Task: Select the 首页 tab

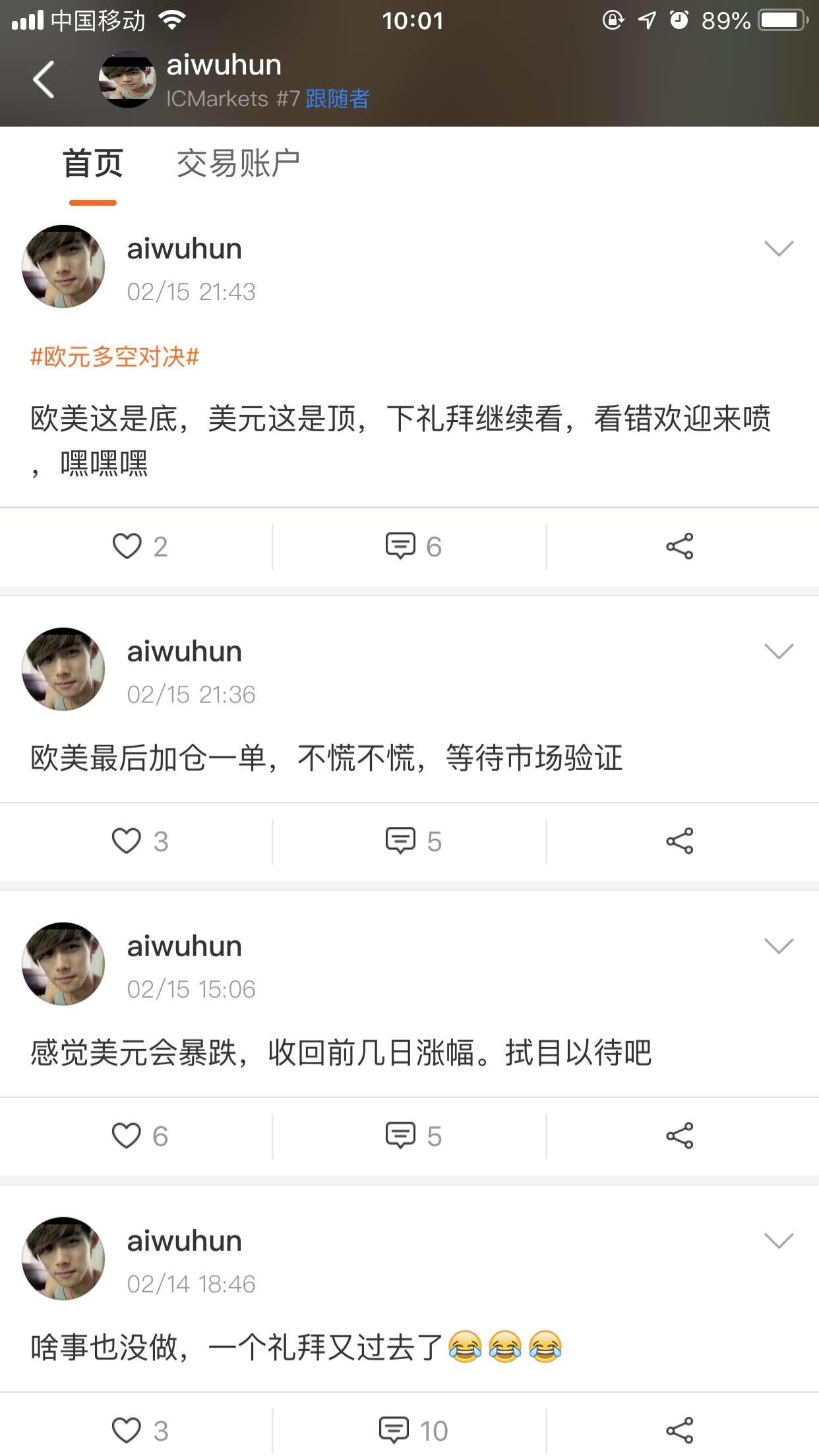Action: pos(93,164)
